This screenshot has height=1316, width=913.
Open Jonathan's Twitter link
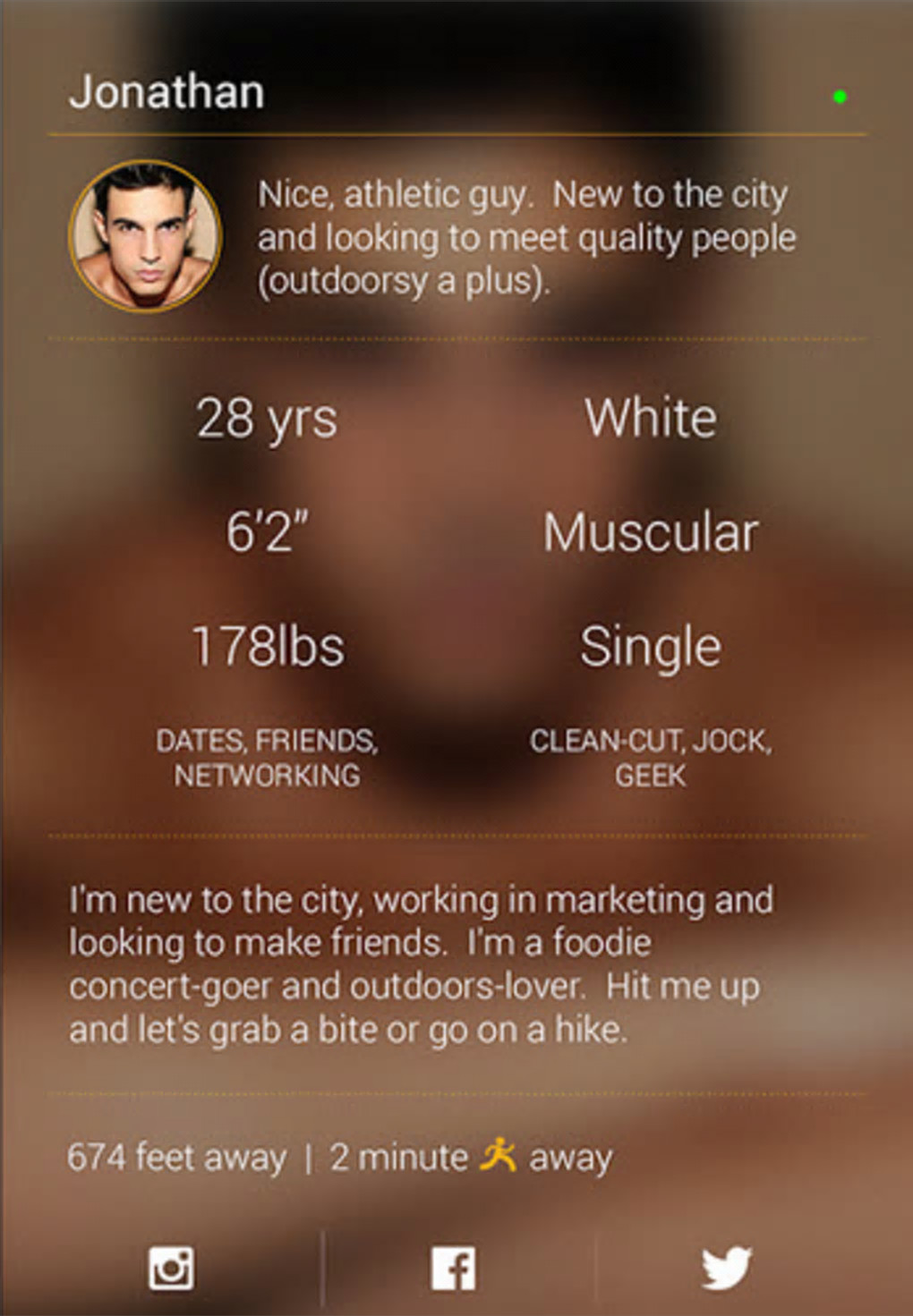[x=726, y=1269]
